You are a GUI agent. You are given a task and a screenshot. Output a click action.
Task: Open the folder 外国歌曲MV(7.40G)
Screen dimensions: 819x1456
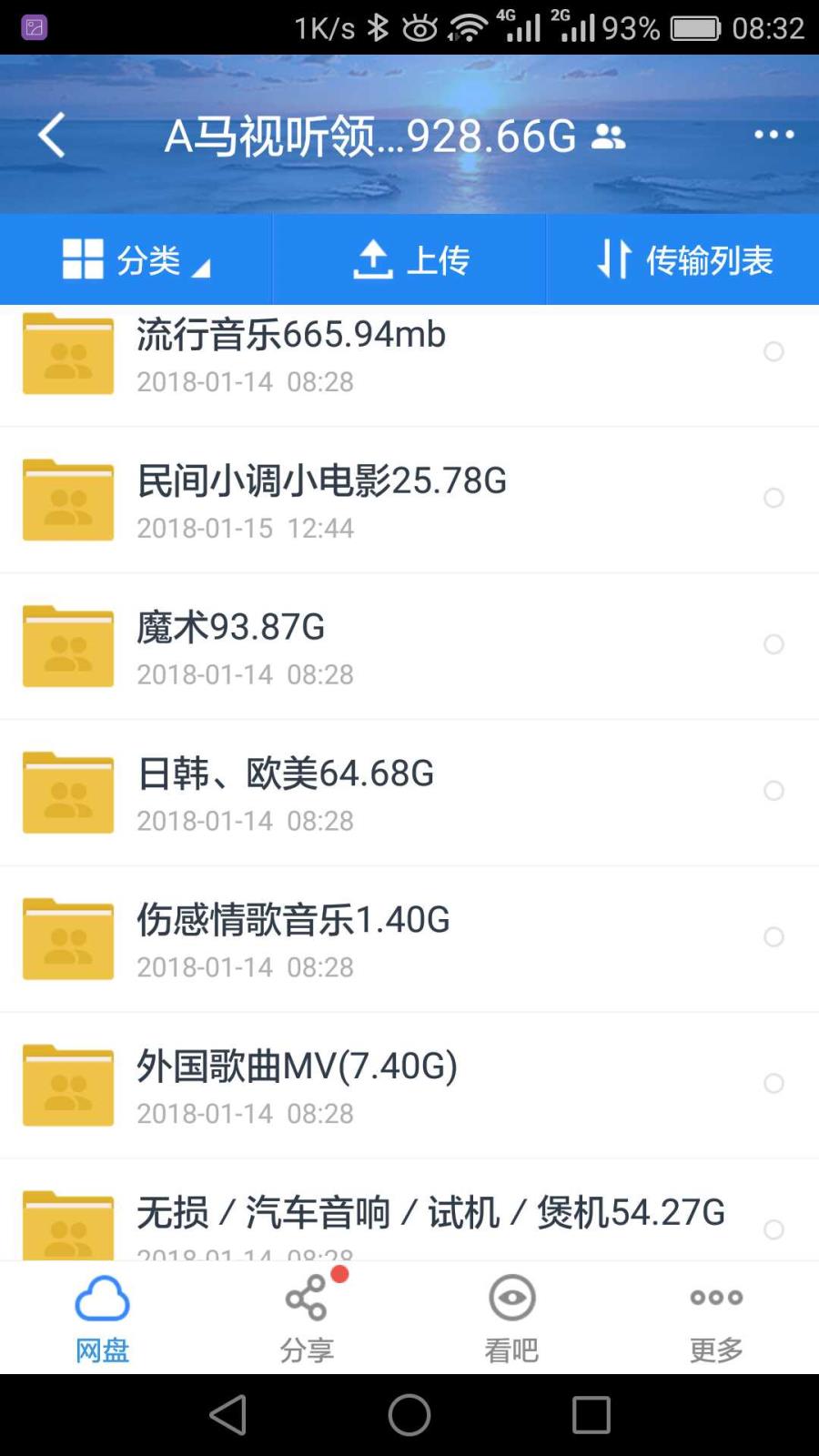point(409,1086)
